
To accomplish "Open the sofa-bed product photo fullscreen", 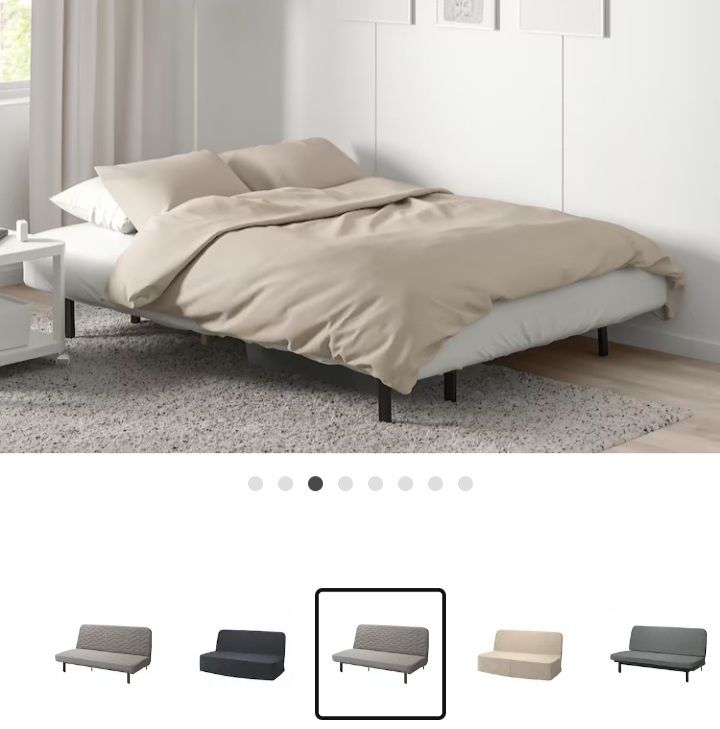I will coord(360,226).
